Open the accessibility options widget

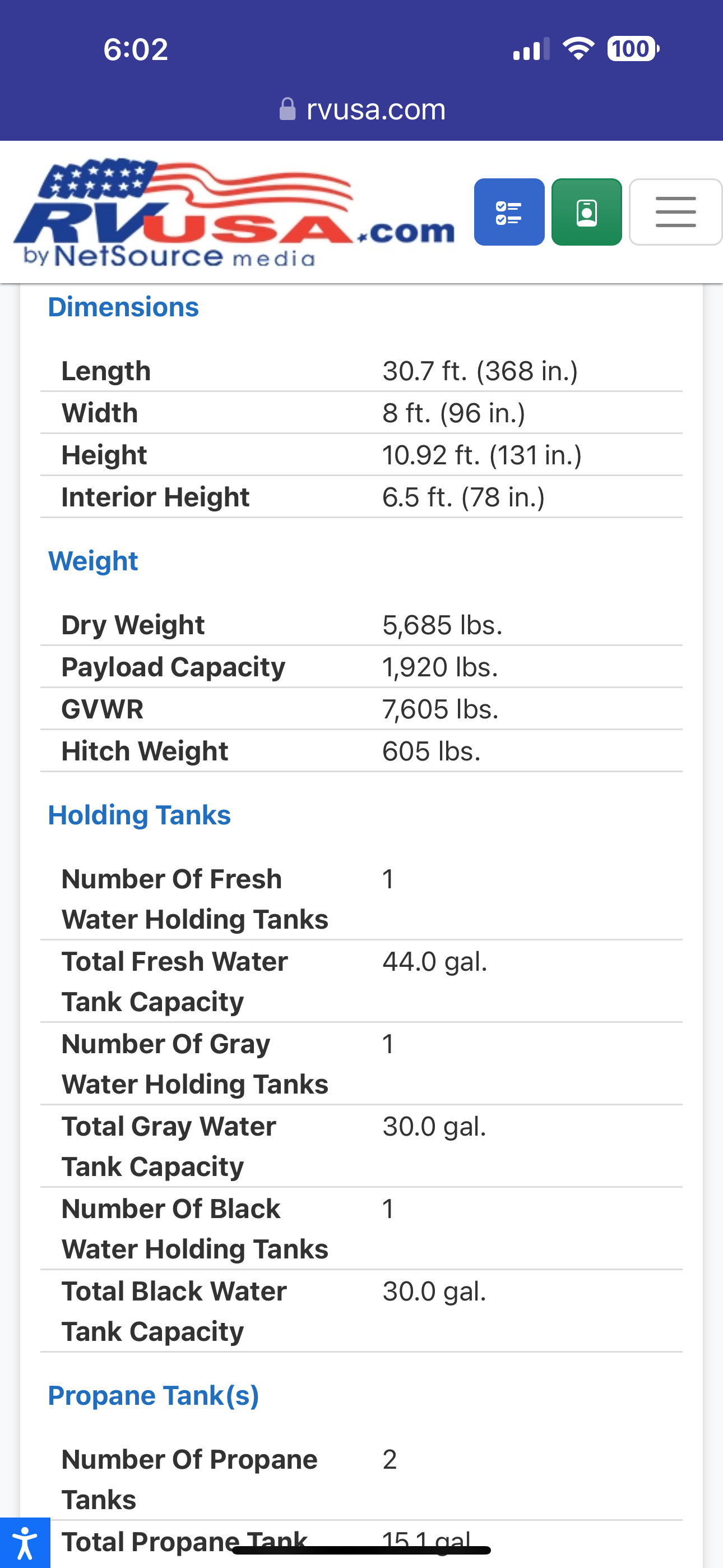25,1542
